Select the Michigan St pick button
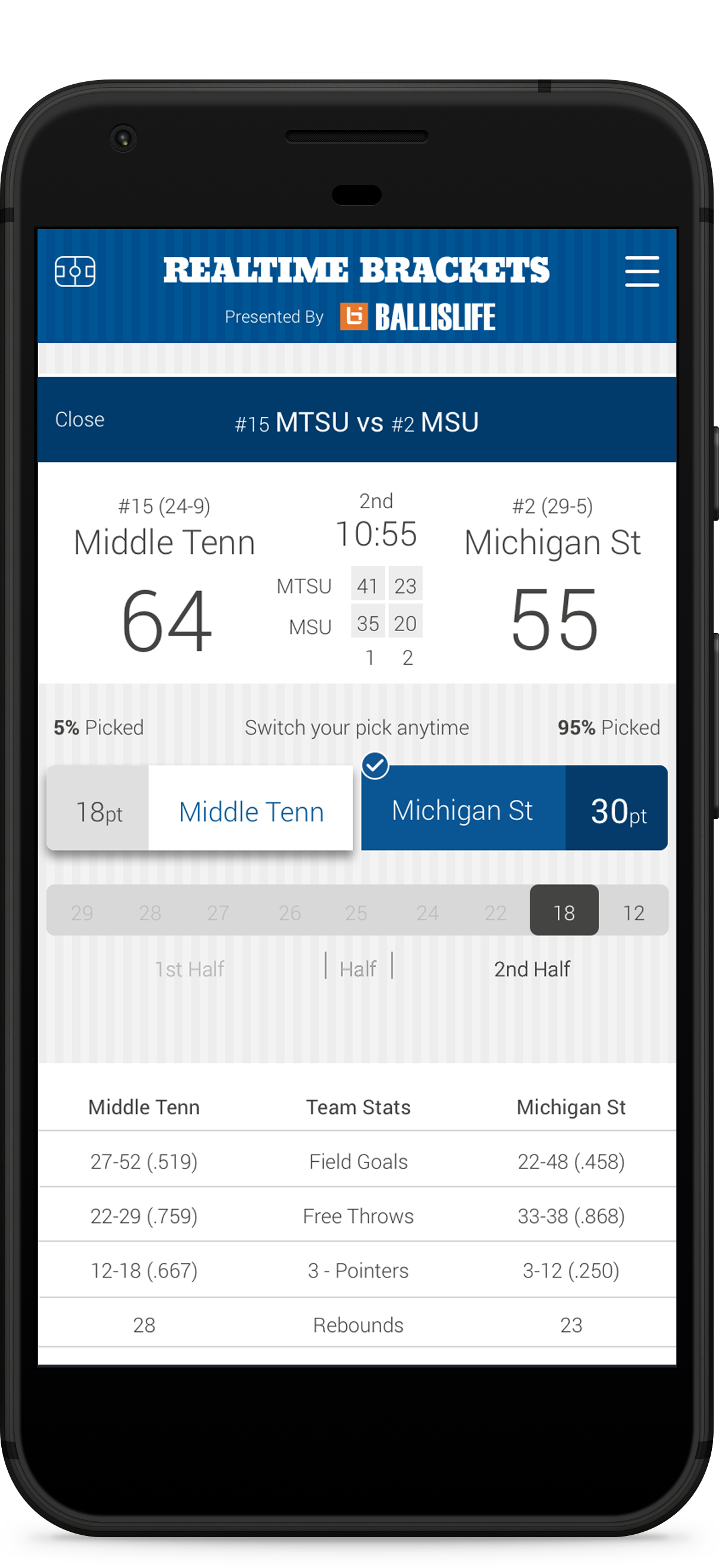The height and width of the screenshot is (1568, 719). coord(514,808)
